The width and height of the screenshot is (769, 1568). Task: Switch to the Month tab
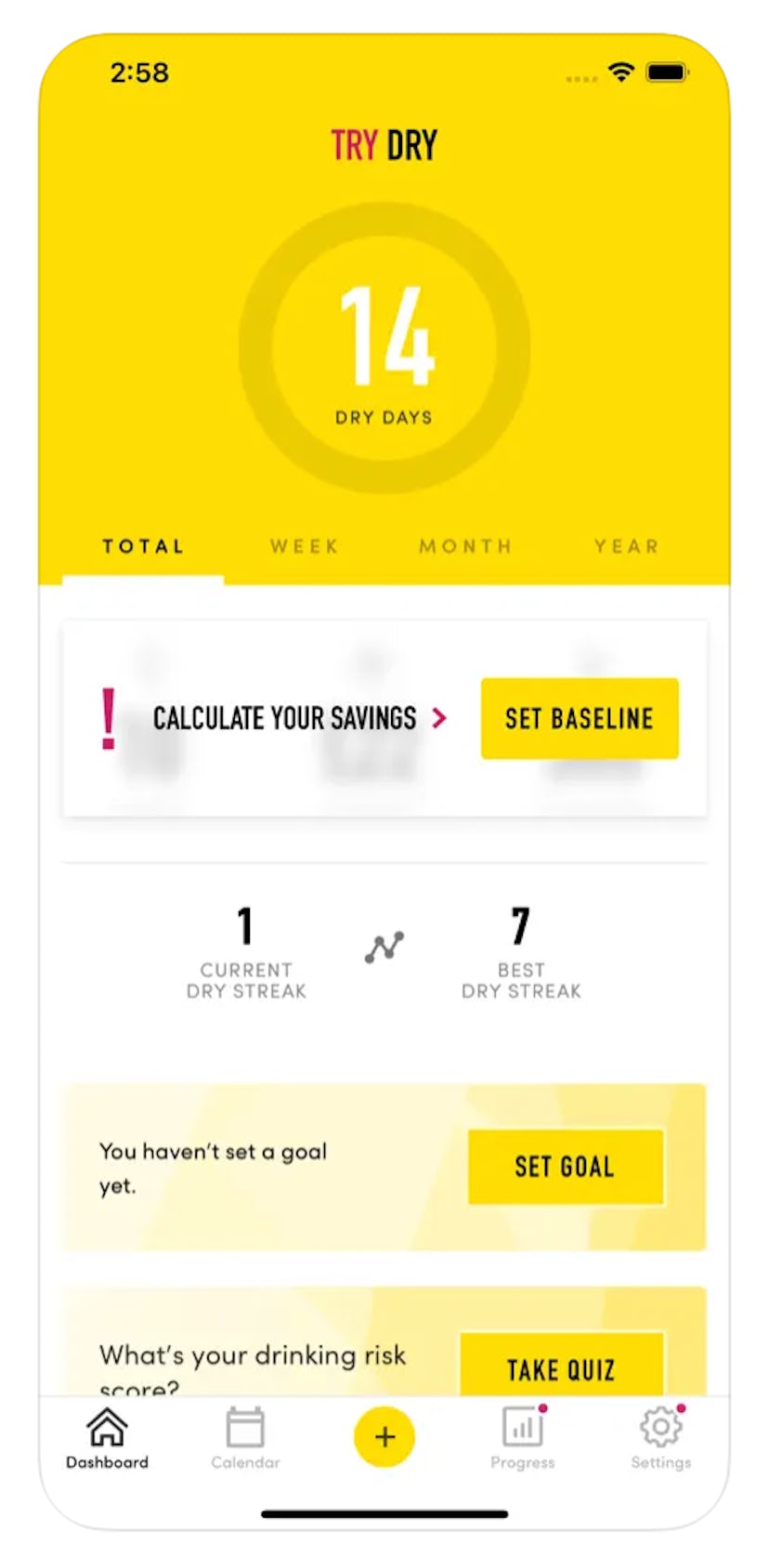pyautogui.click(x=465, y=546)
